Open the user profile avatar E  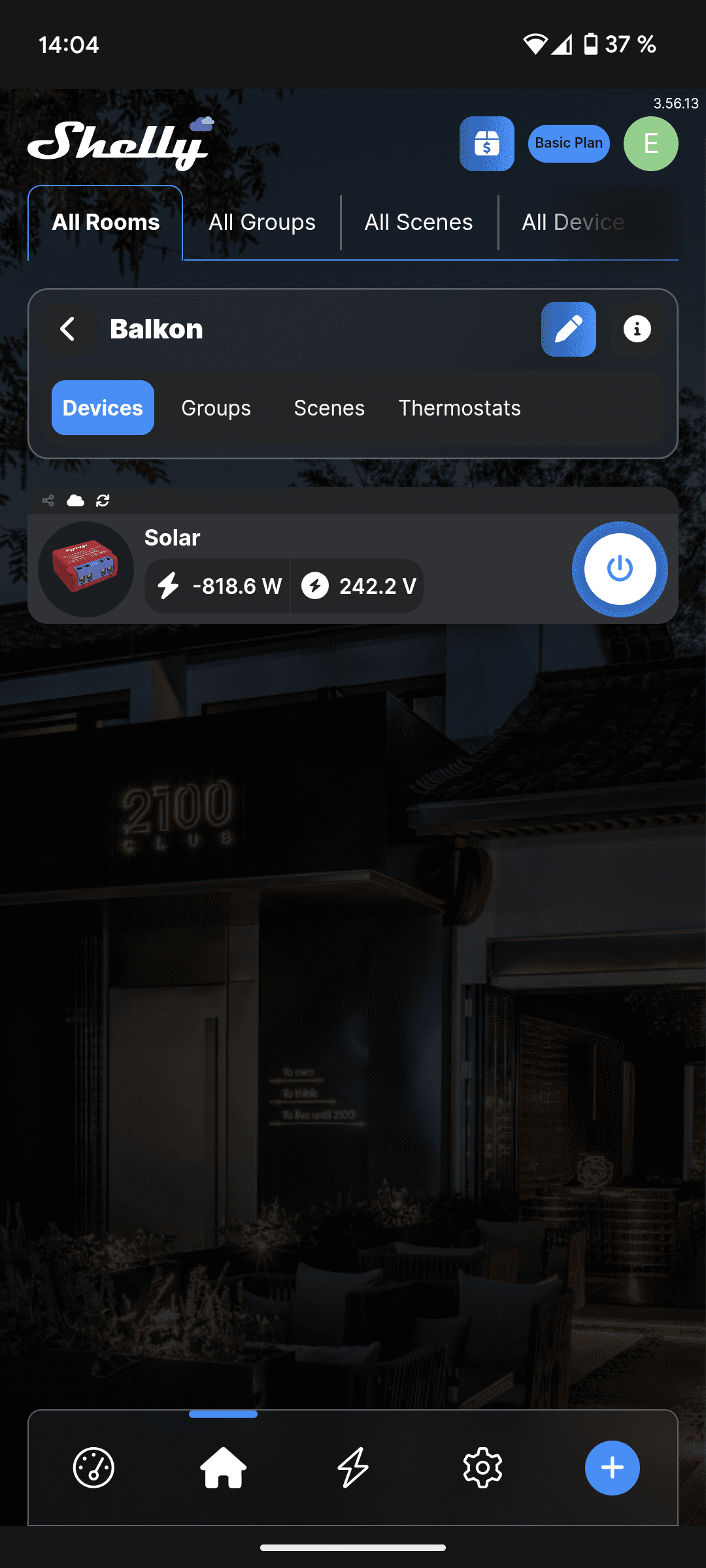tap(650, 143)
